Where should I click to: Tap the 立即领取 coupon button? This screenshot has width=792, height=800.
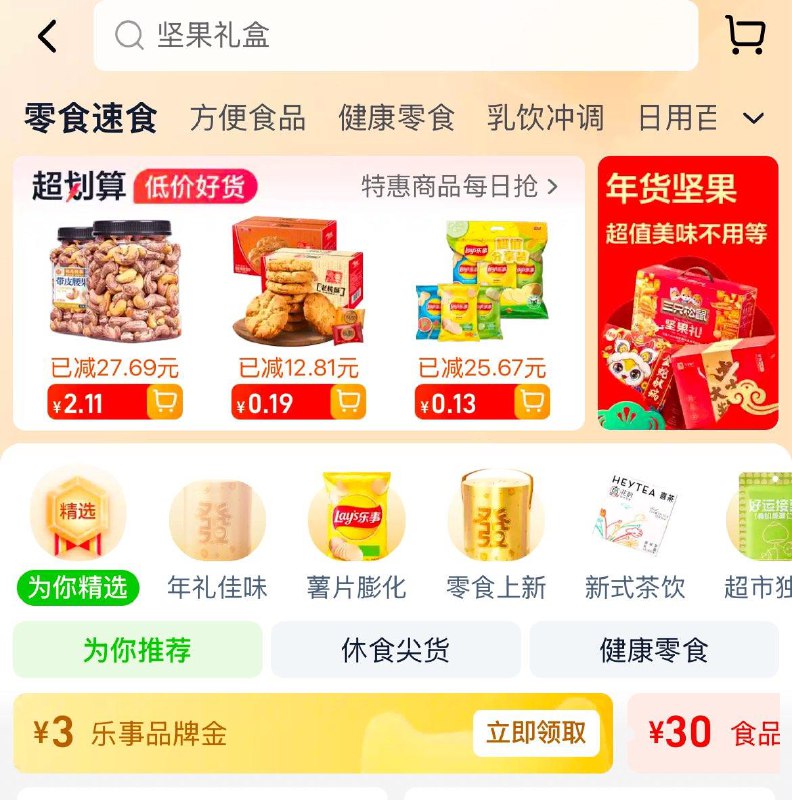[x=537, y=733]
